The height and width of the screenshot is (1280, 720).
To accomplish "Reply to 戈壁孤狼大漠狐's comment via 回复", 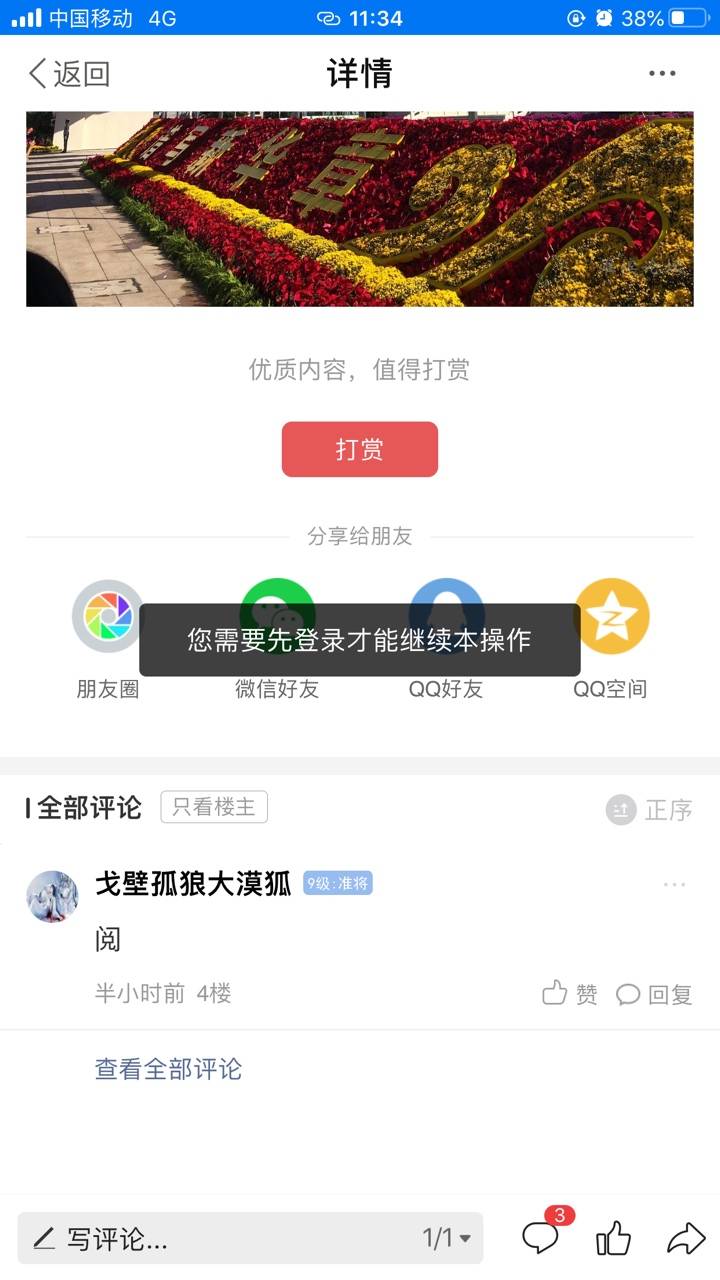I will coord(654,993).
